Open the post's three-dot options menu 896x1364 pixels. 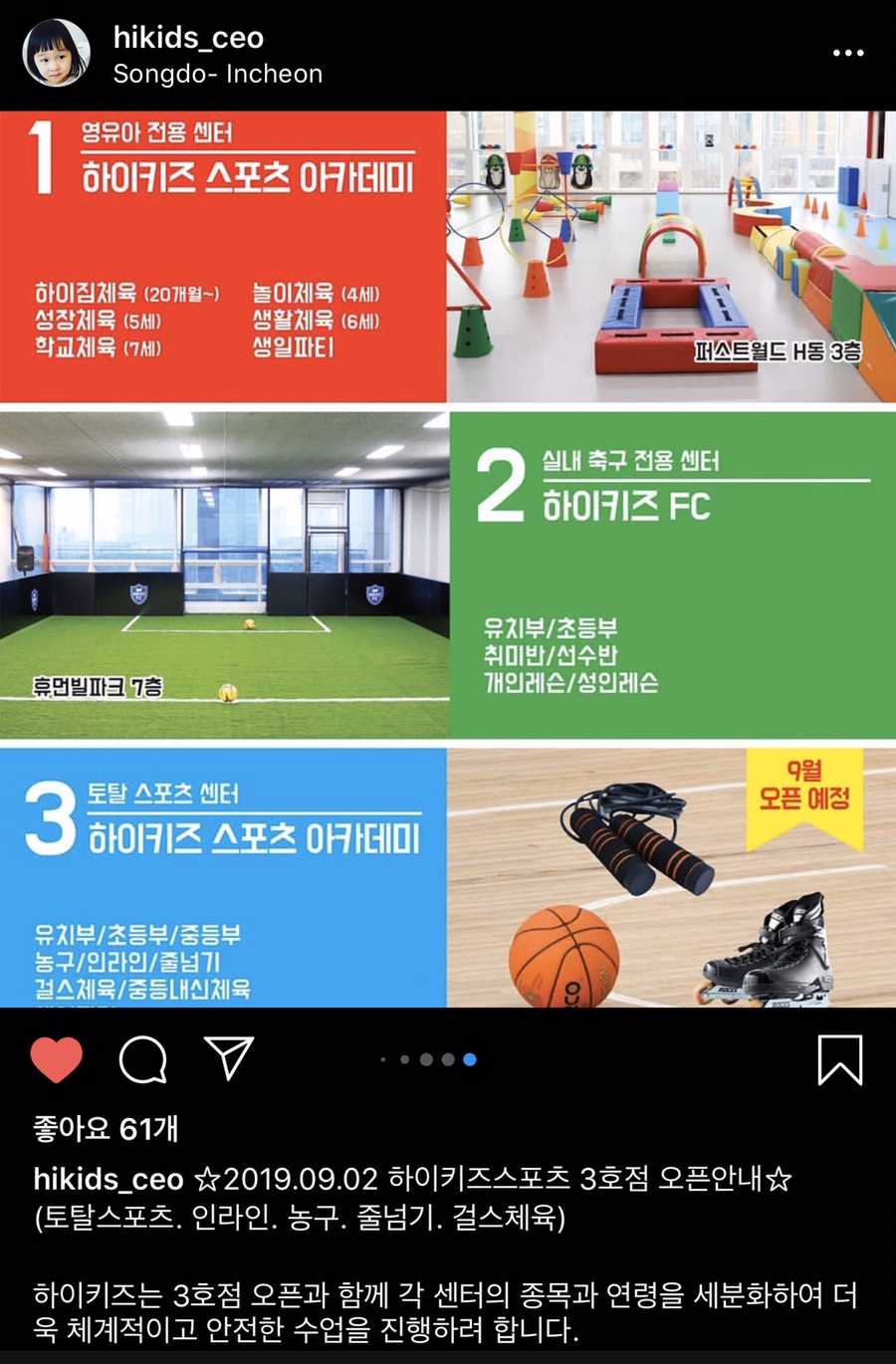click(847, 53)
